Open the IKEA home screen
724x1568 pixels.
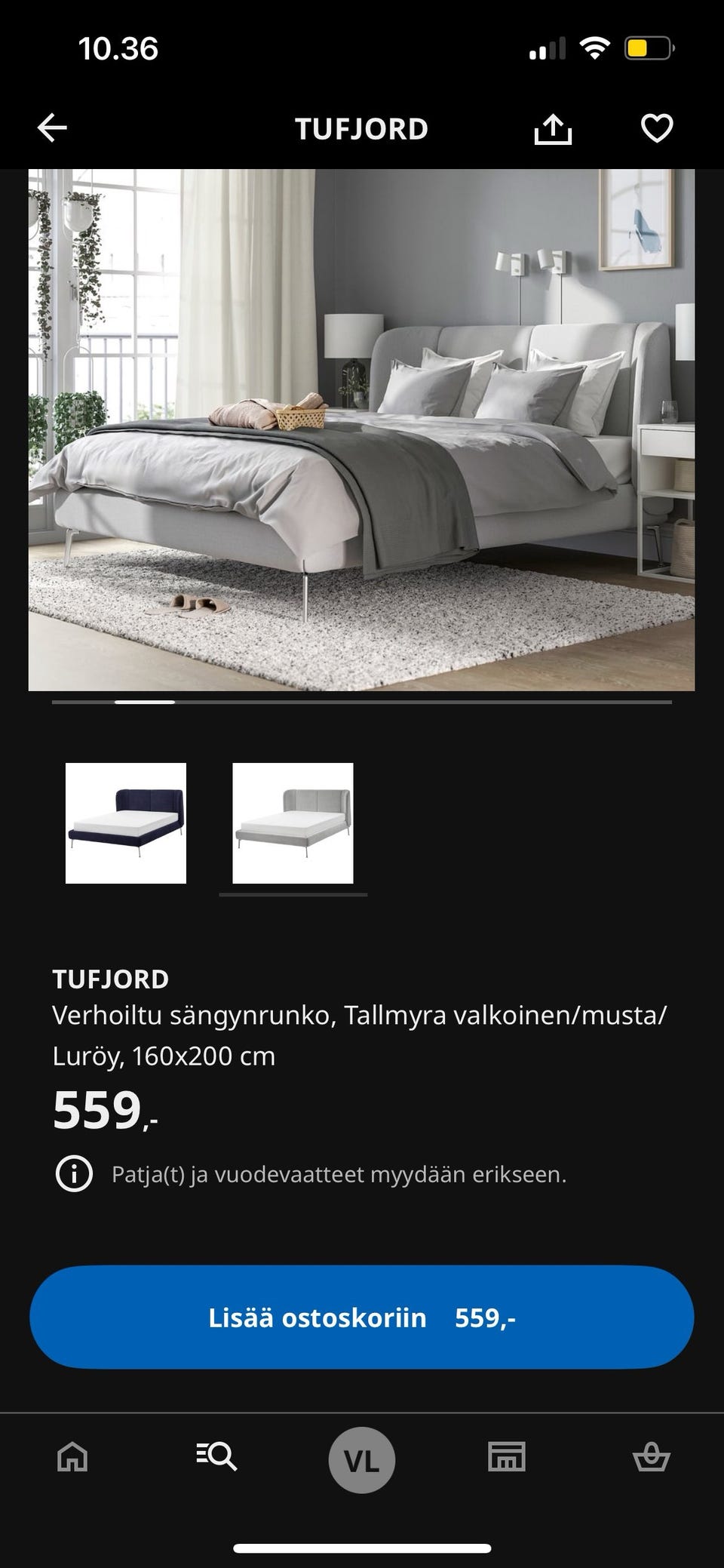tap(72, 1457)
